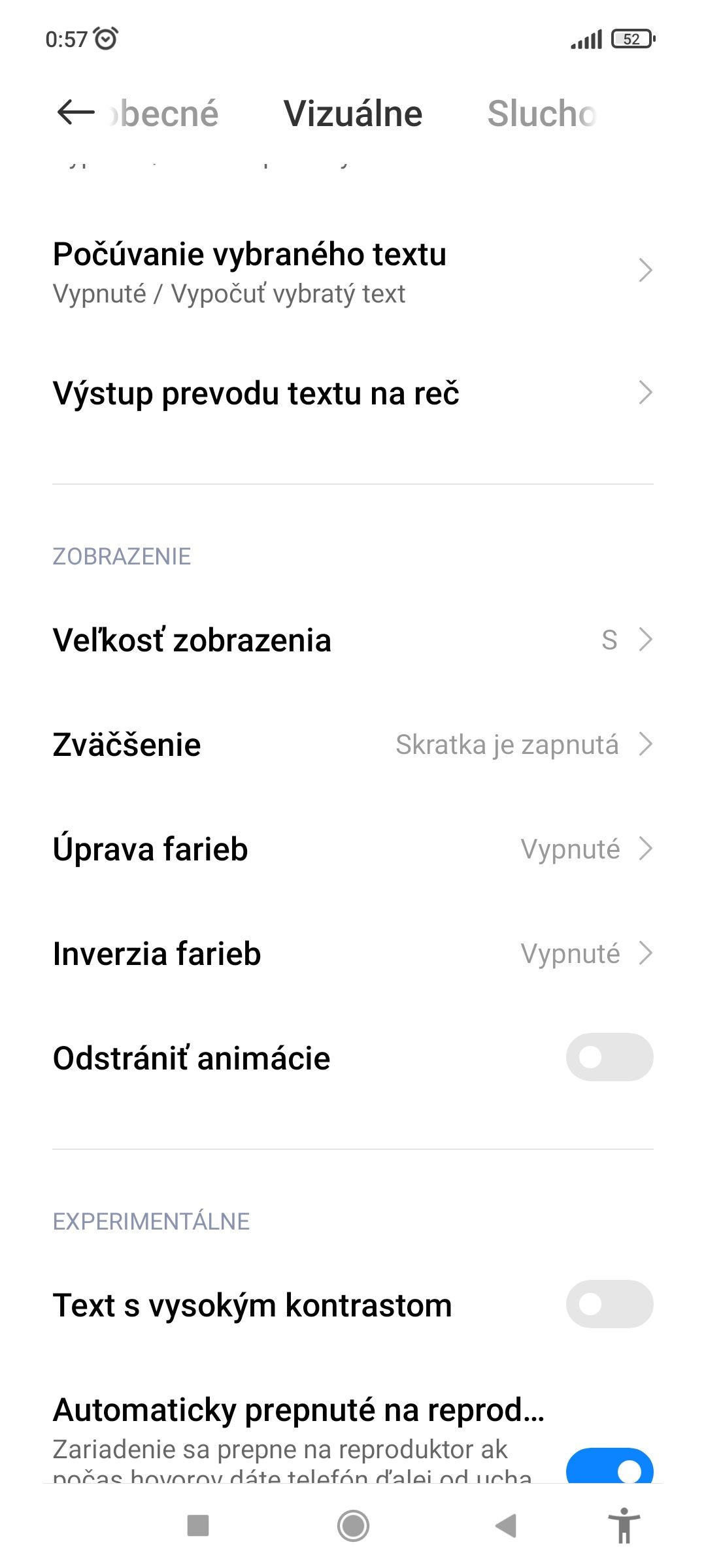Switch to the Sluchové tab
Viewport: 706px width, 1568px height.
pyautogui.click(x=542, y=114)
